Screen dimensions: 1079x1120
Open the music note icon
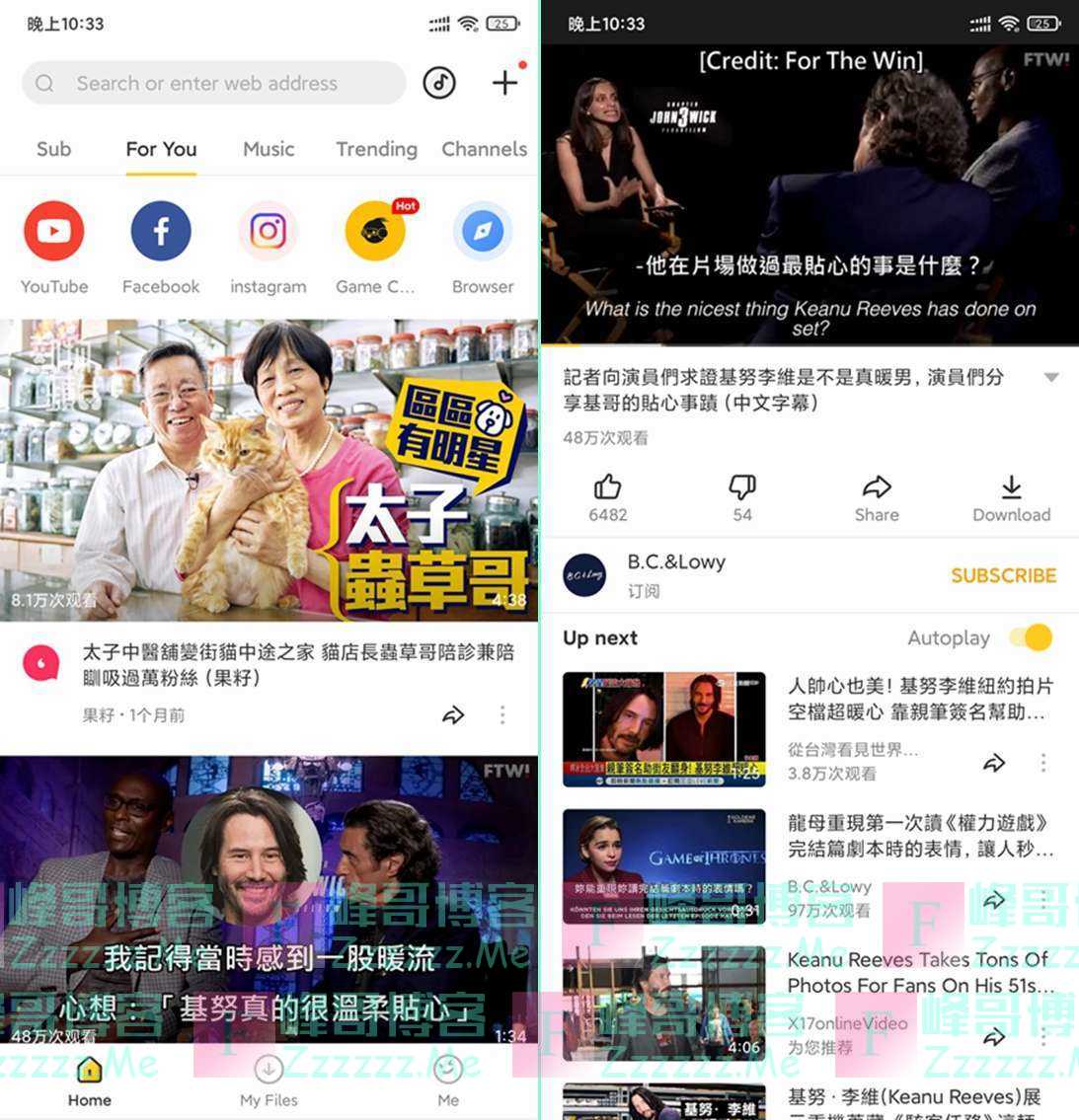point(439,83)
